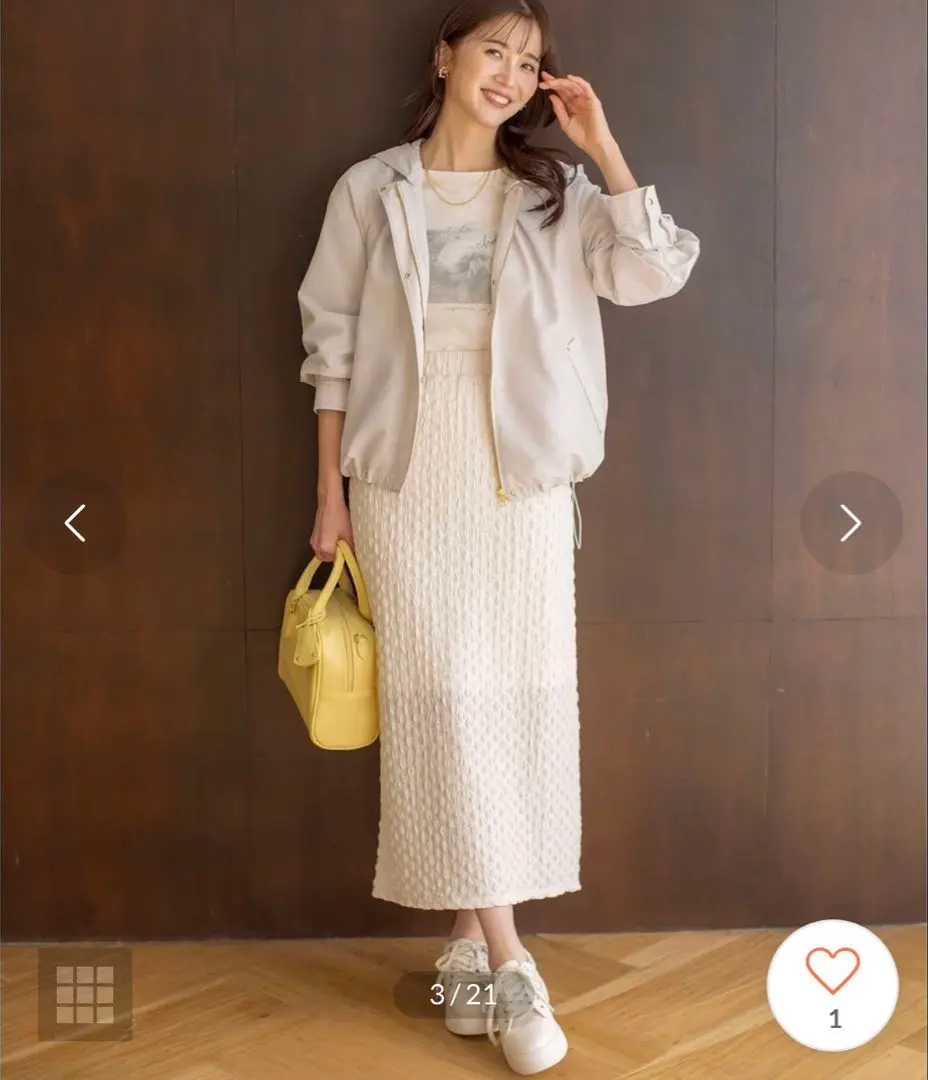
Task: Go to the next product image
Action: click(851, 523)
